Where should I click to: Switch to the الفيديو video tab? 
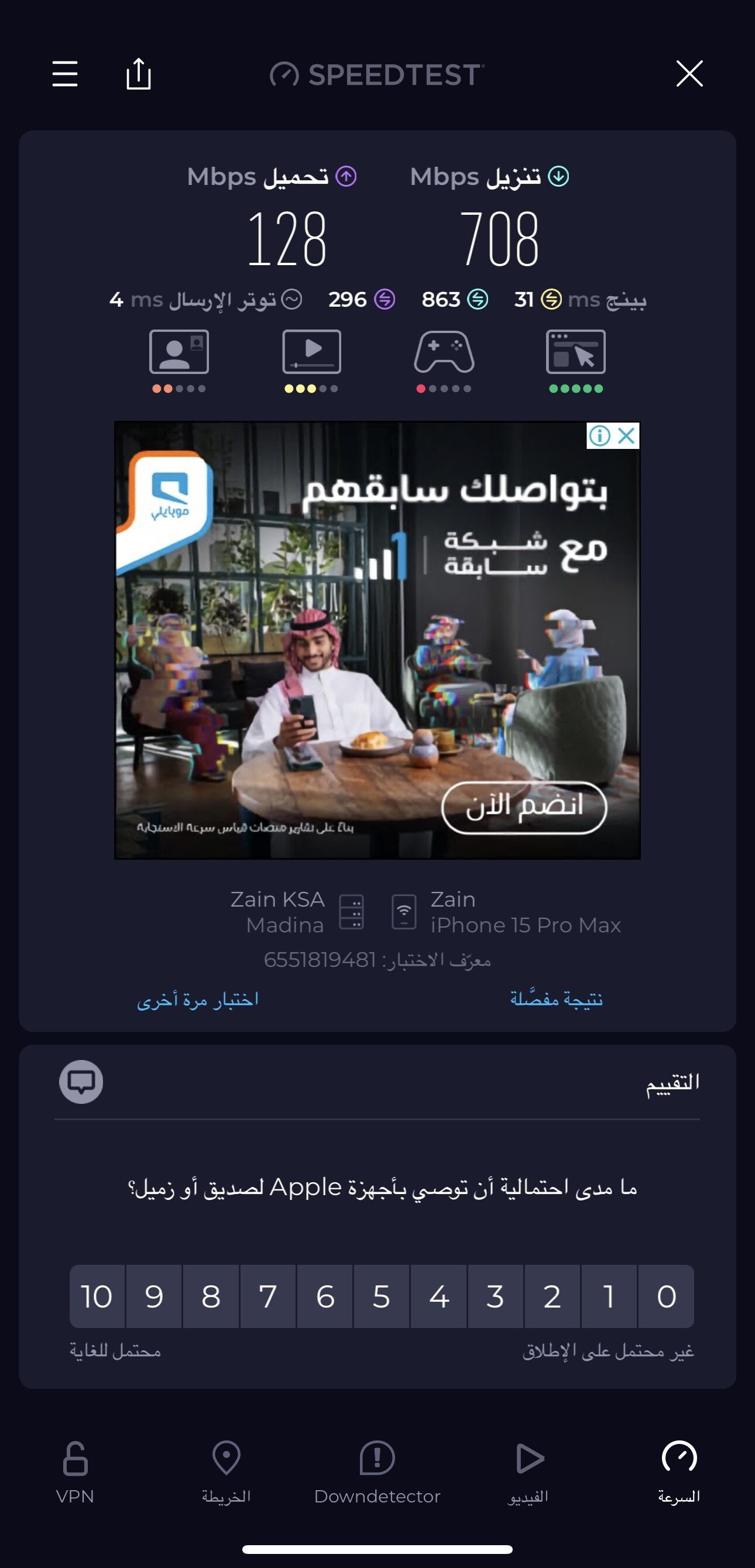[528, 1472]
